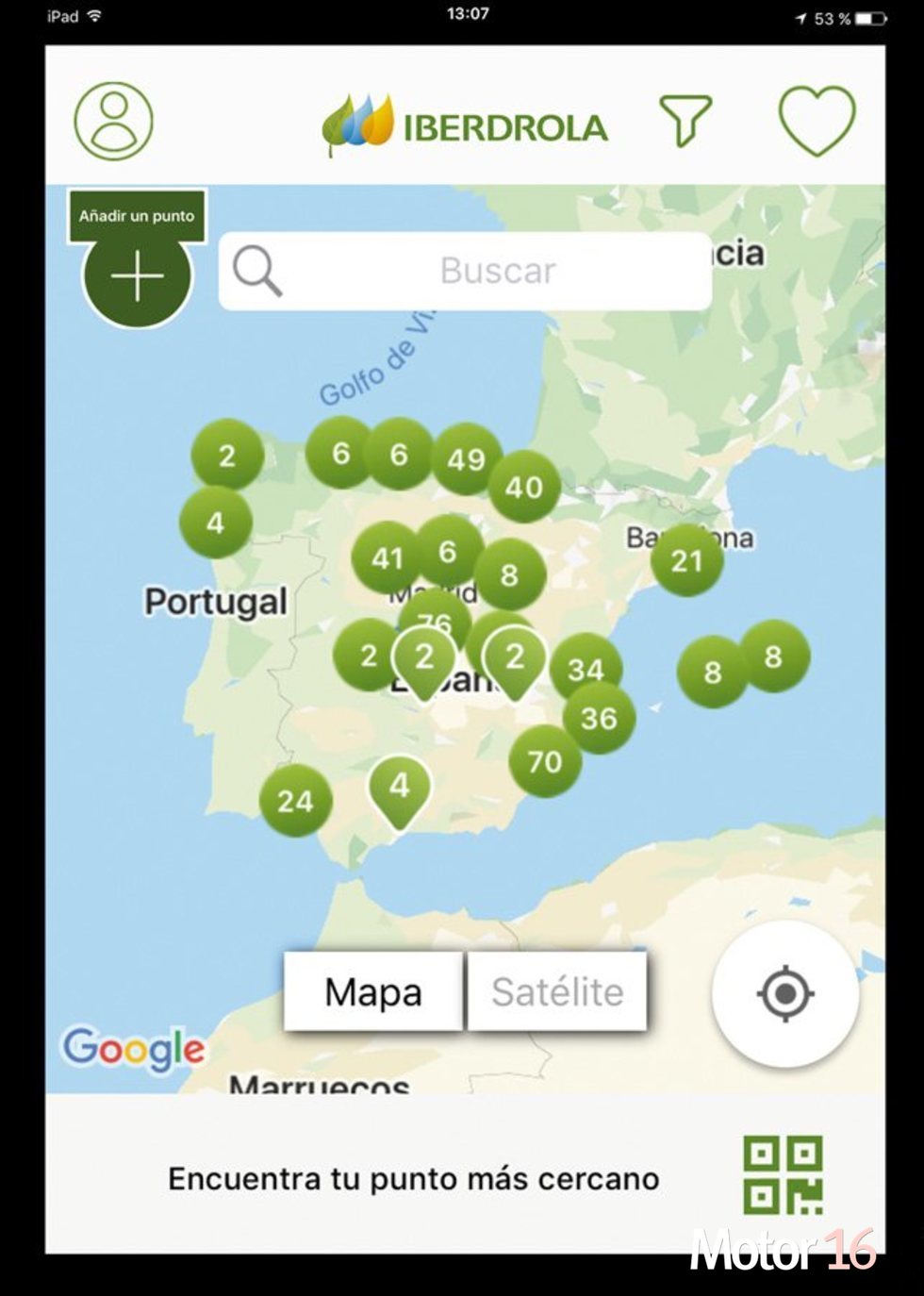This screenshot has height=1296, width=924.
Task: Center map on my location
Action: 785,993
